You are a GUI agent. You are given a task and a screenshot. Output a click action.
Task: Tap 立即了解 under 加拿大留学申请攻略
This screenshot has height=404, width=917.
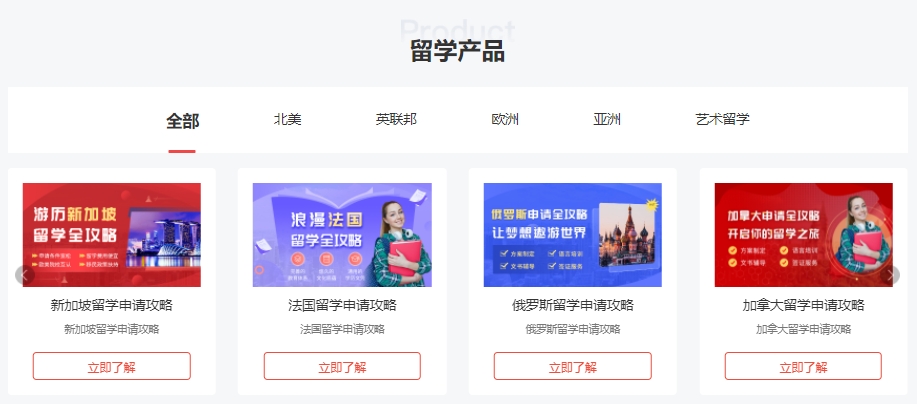tap(803, 366)
